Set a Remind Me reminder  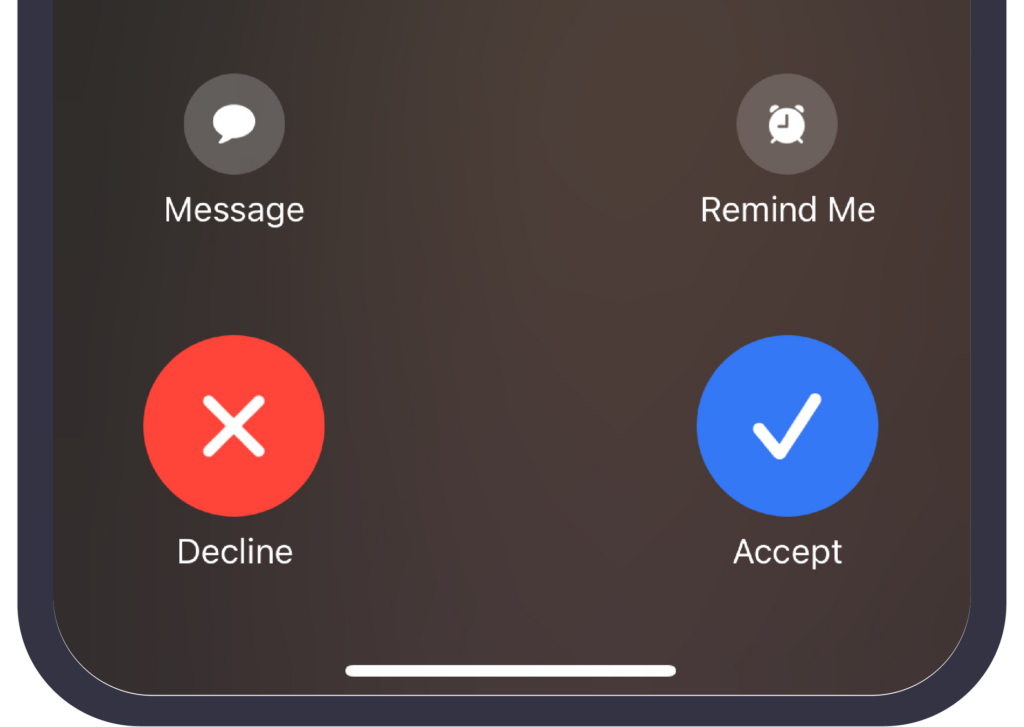(x=787, y=125)
